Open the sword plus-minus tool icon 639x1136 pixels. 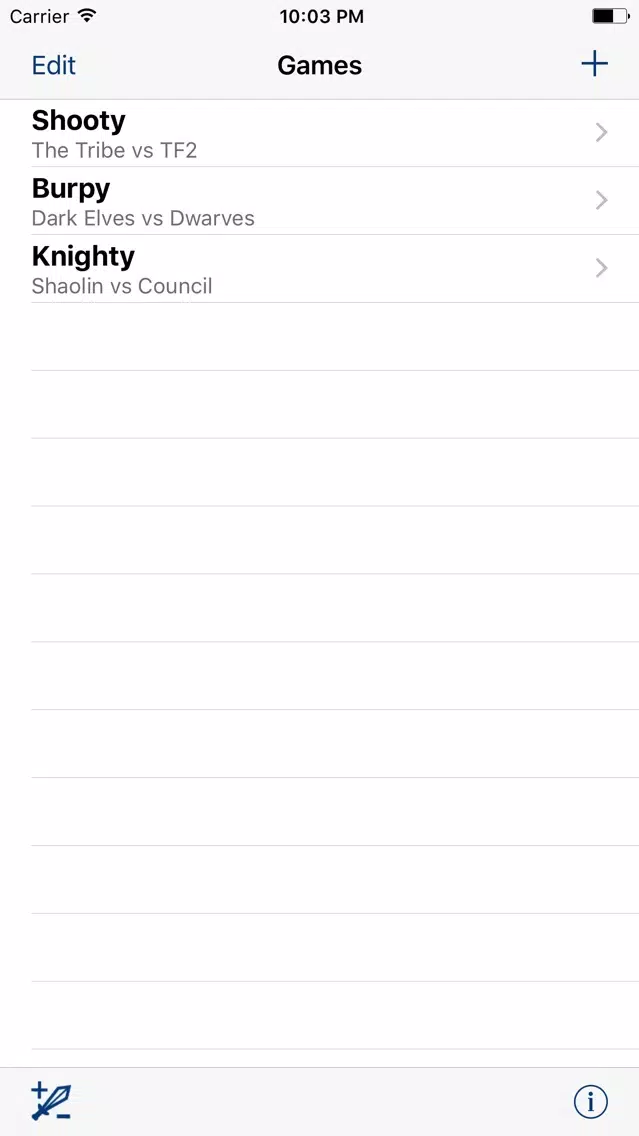click(x=51, y=1101)
